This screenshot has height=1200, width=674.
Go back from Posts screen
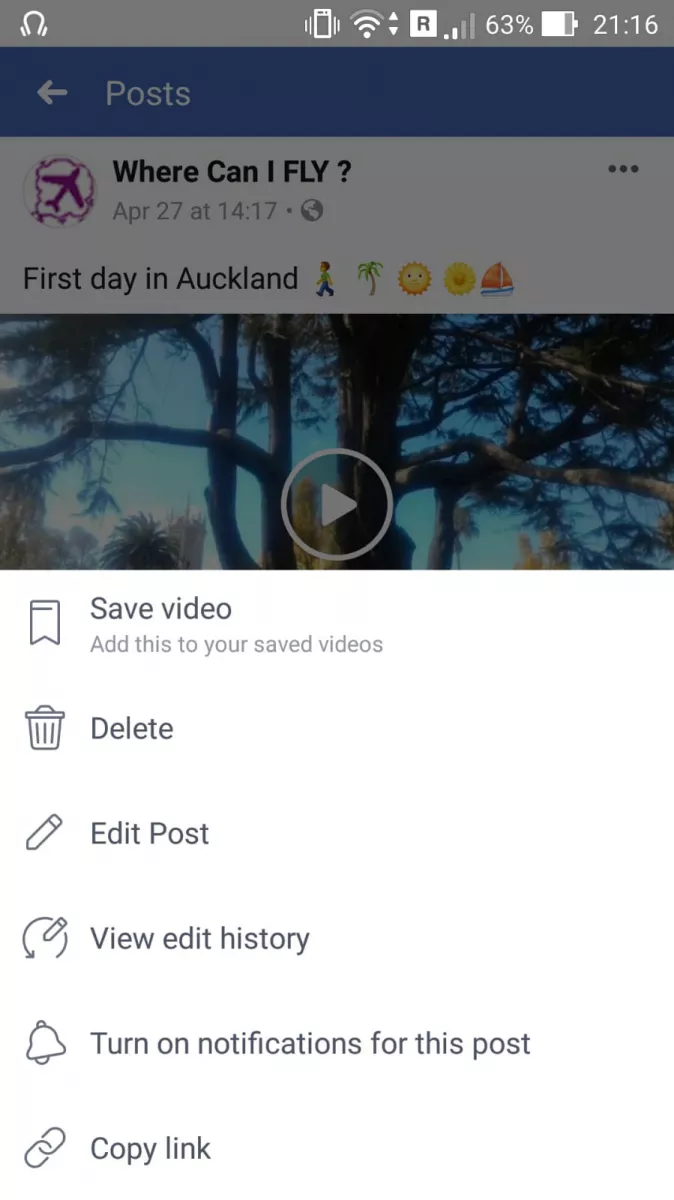pyautogui.click(x=52, y=93)
